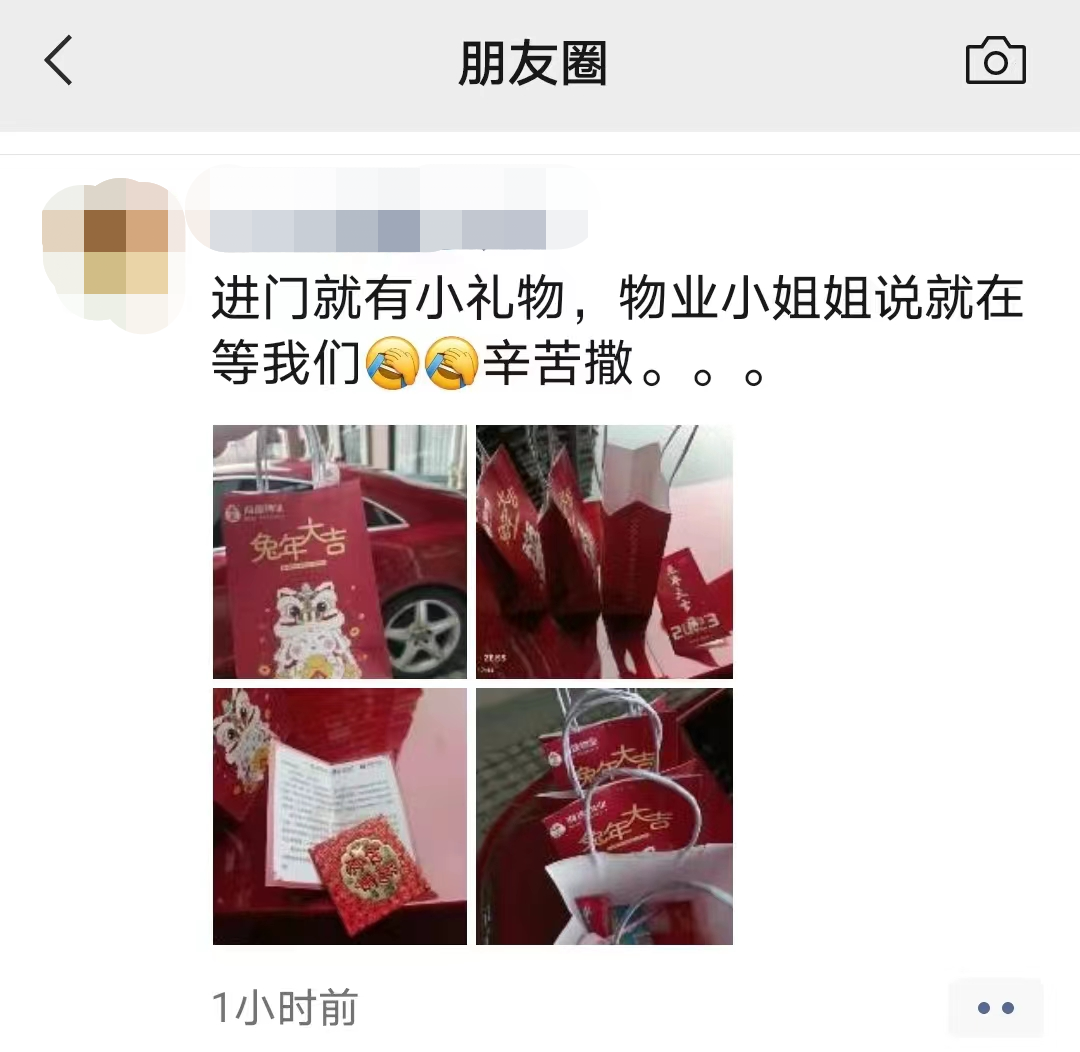View the photo of bags with white handles

(604, 816)
